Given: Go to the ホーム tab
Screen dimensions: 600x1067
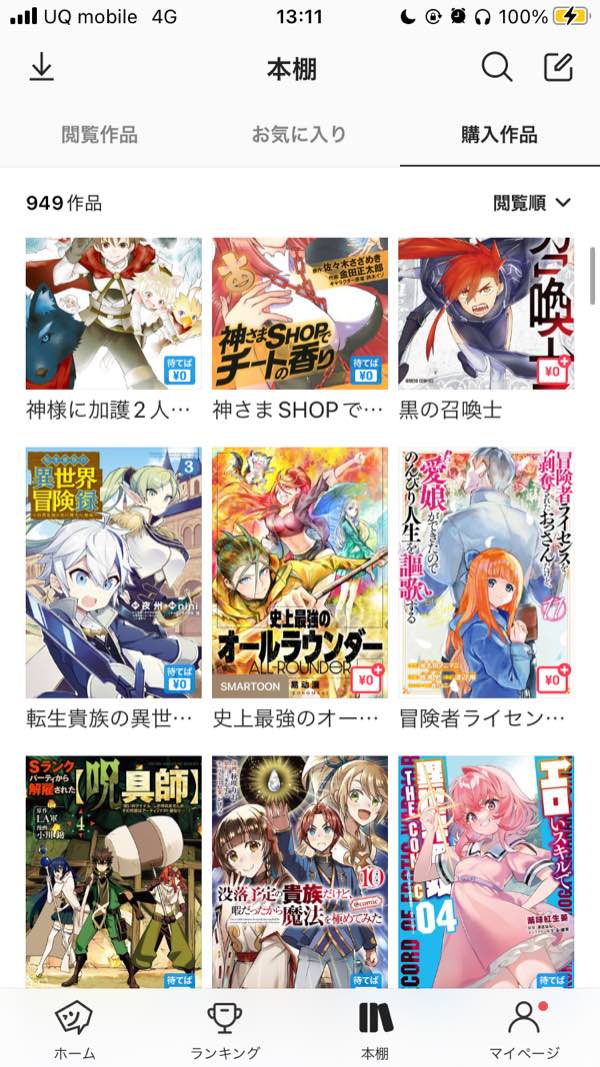Looking at the screenshot, I should (x=75, y=1030).
